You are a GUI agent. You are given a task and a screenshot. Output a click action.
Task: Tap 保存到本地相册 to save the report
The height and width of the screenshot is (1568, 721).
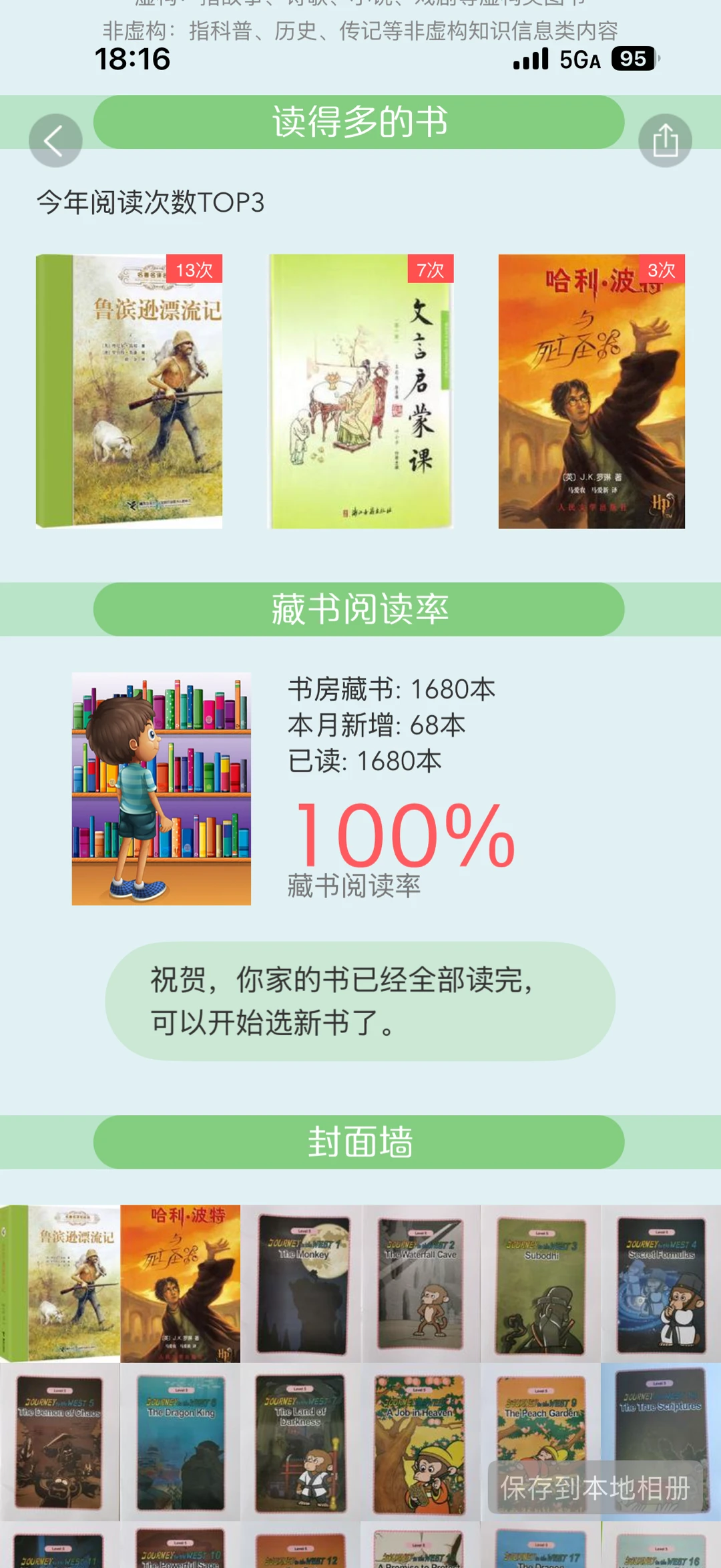(595, 1487)
